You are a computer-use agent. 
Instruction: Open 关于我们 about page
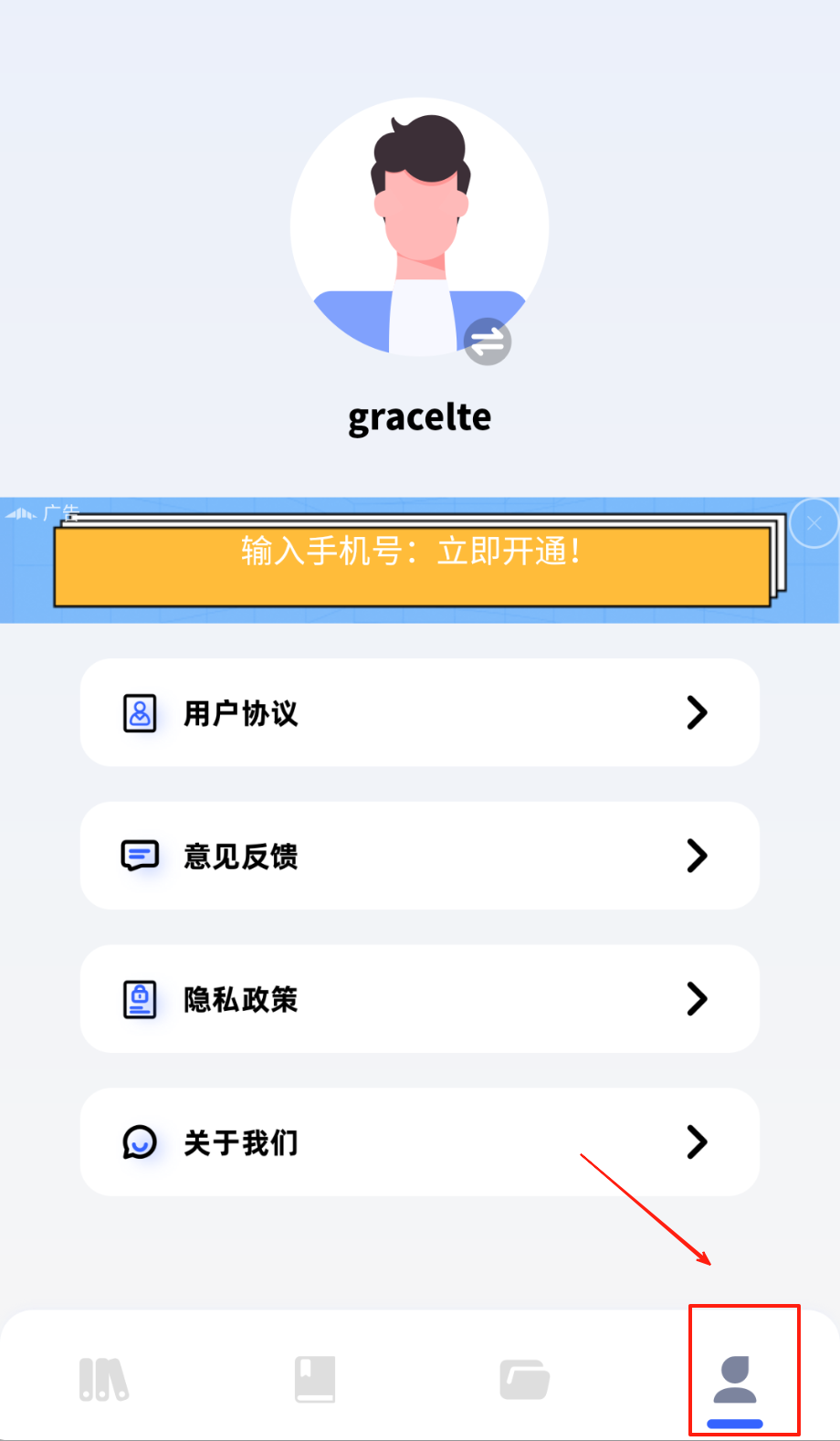(419, 1141)
